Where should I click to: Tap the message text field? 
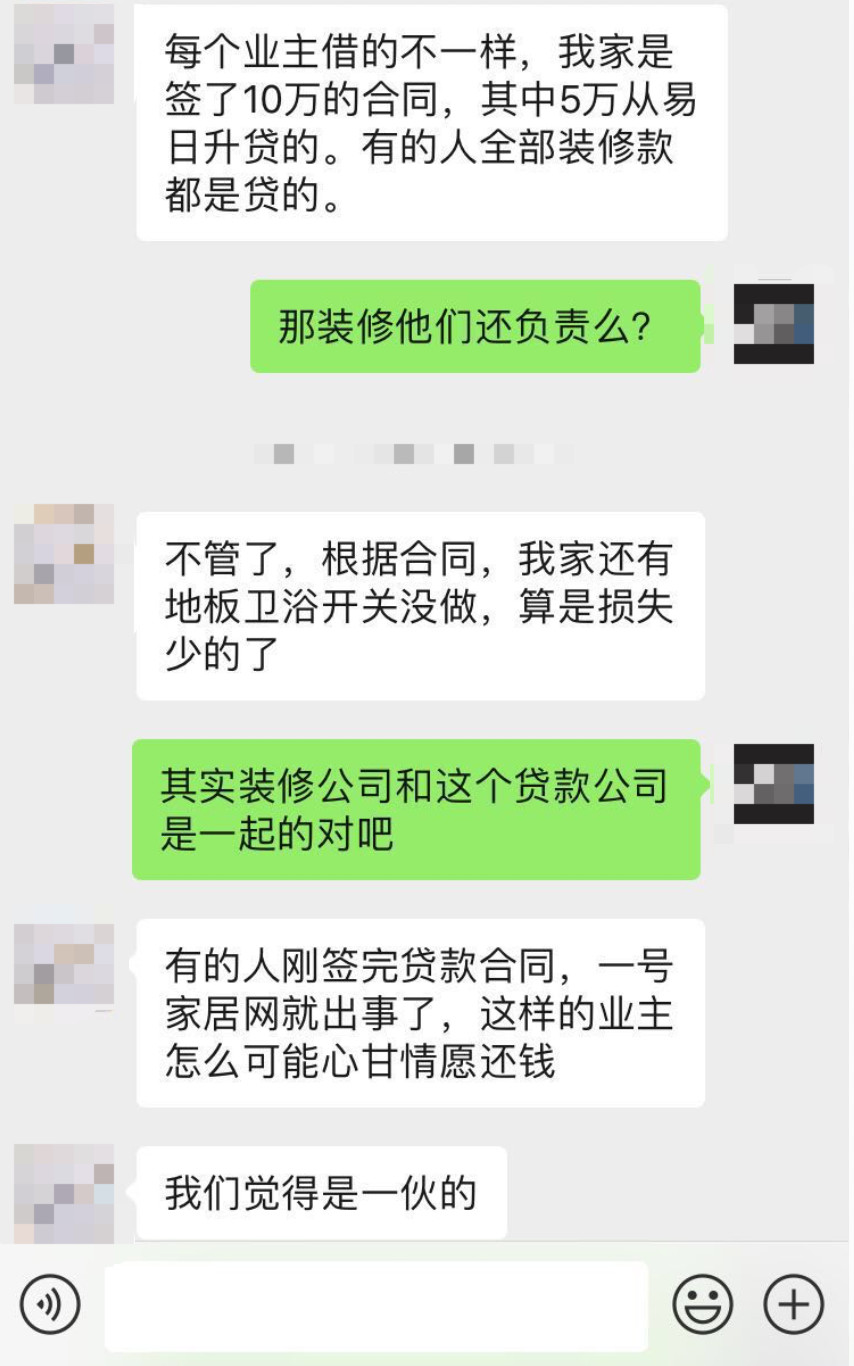click(x=376, y=1305)
